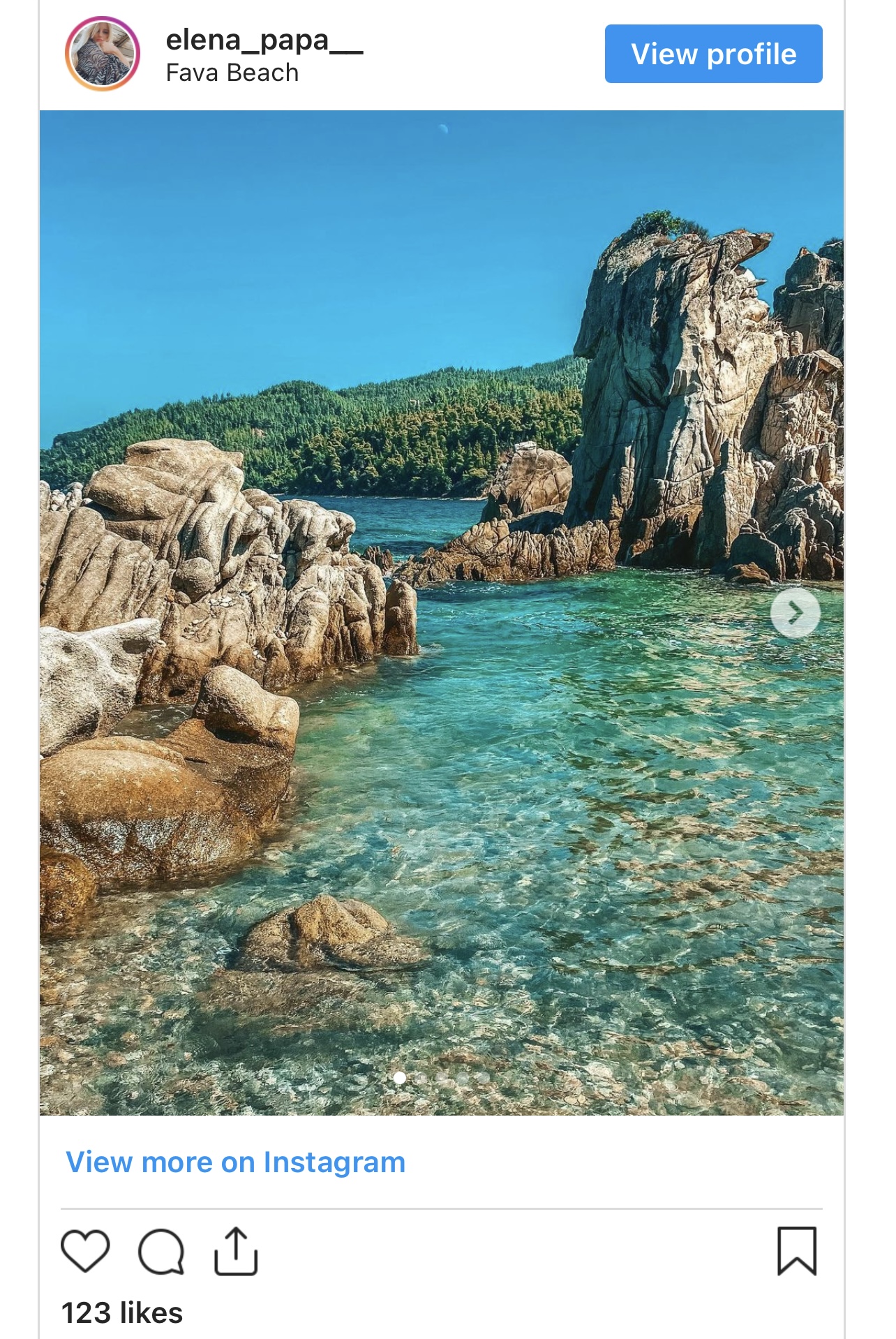Tap the View profile button

point(713,54)
